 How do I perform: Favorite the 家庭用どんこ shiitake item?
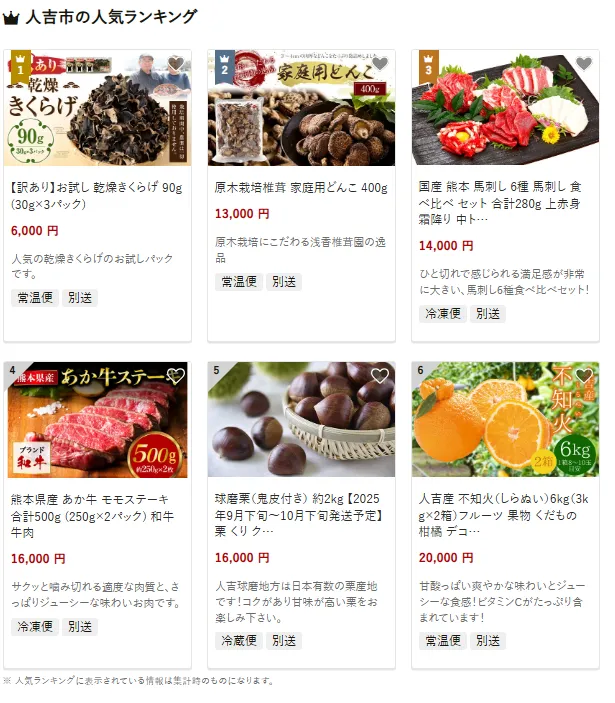tap(379, 64)
